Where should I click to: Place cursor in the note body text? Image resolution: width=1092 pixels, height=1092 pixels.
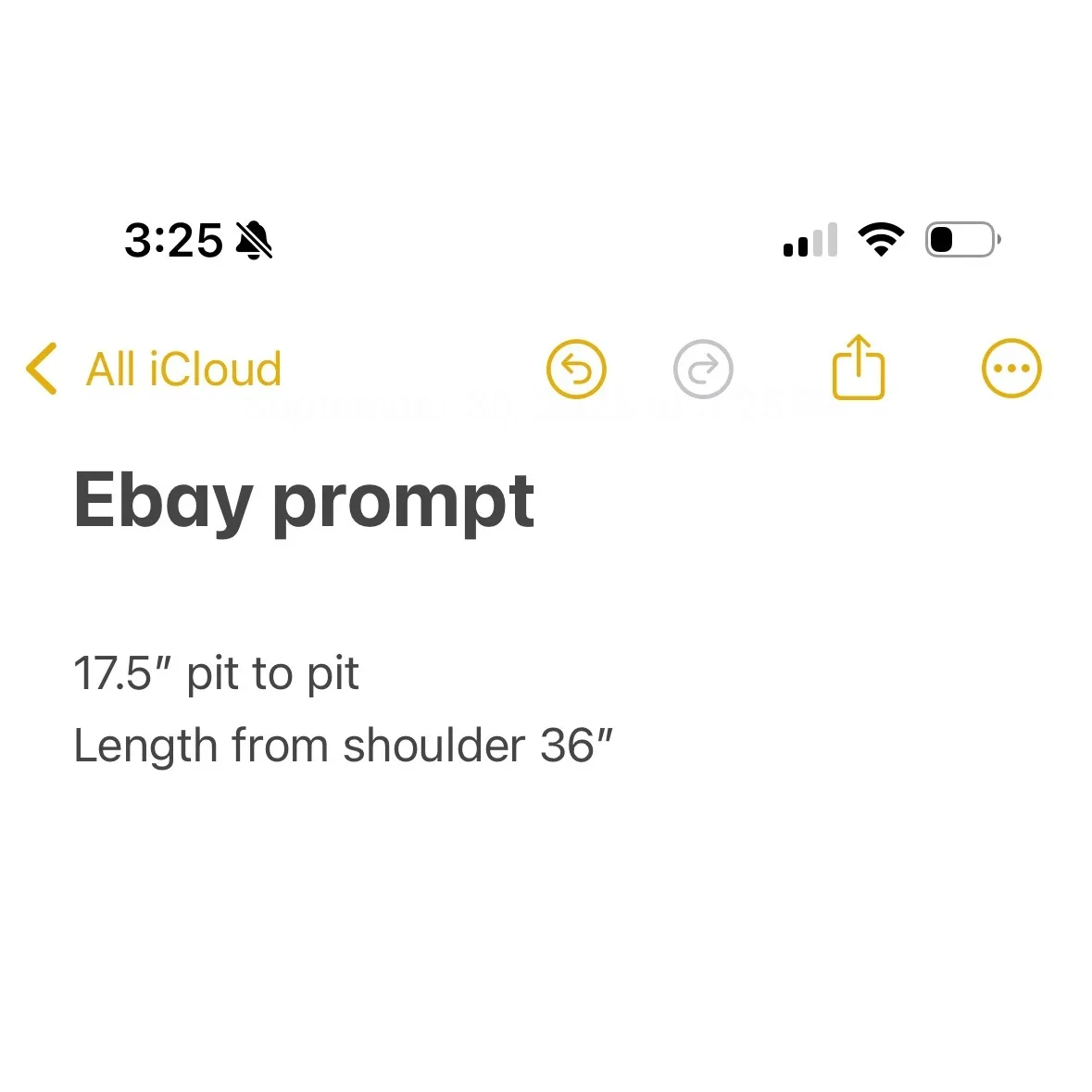point(343,746)
